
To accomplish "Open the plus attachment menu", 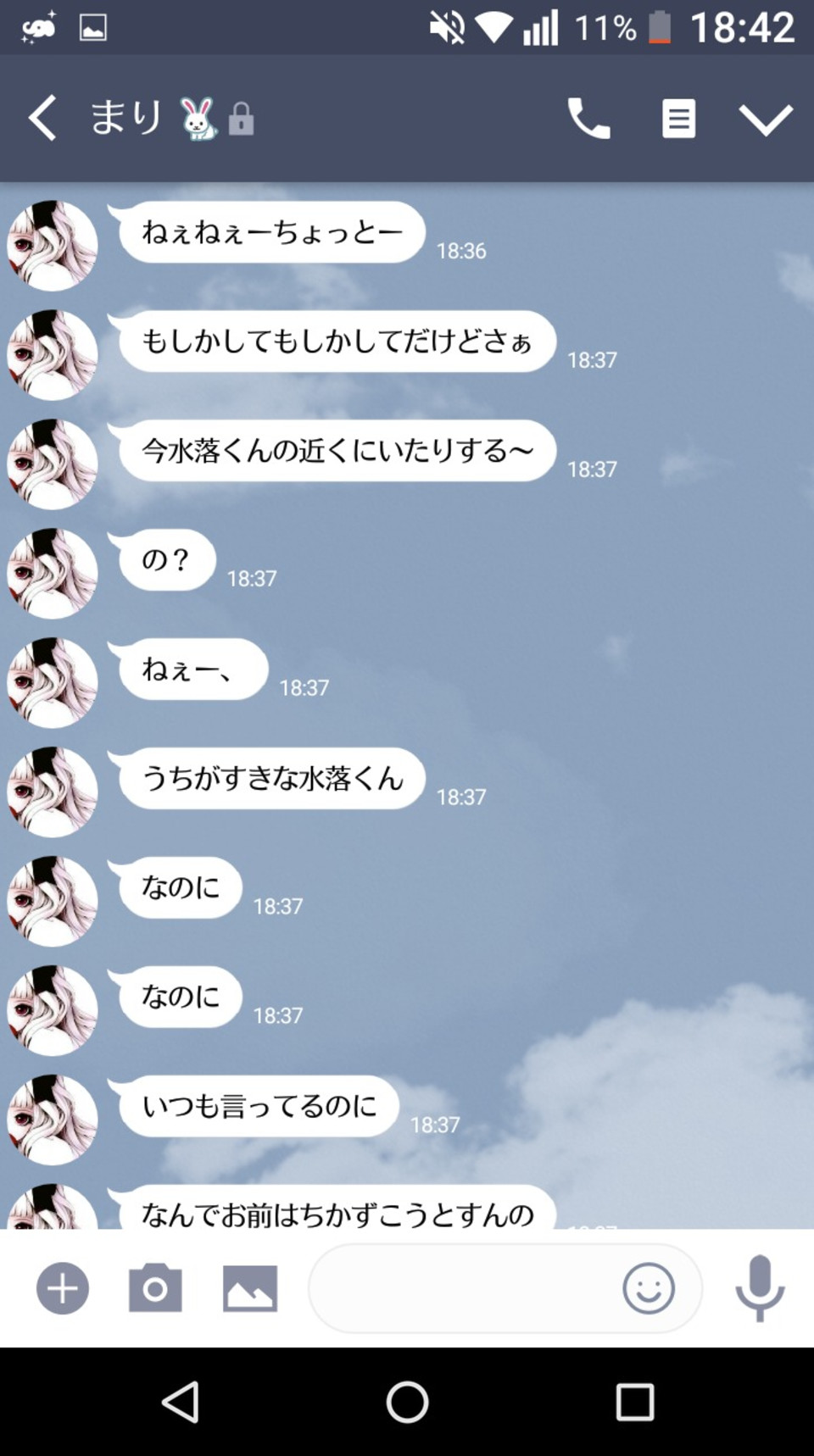I will (63, 1288).
